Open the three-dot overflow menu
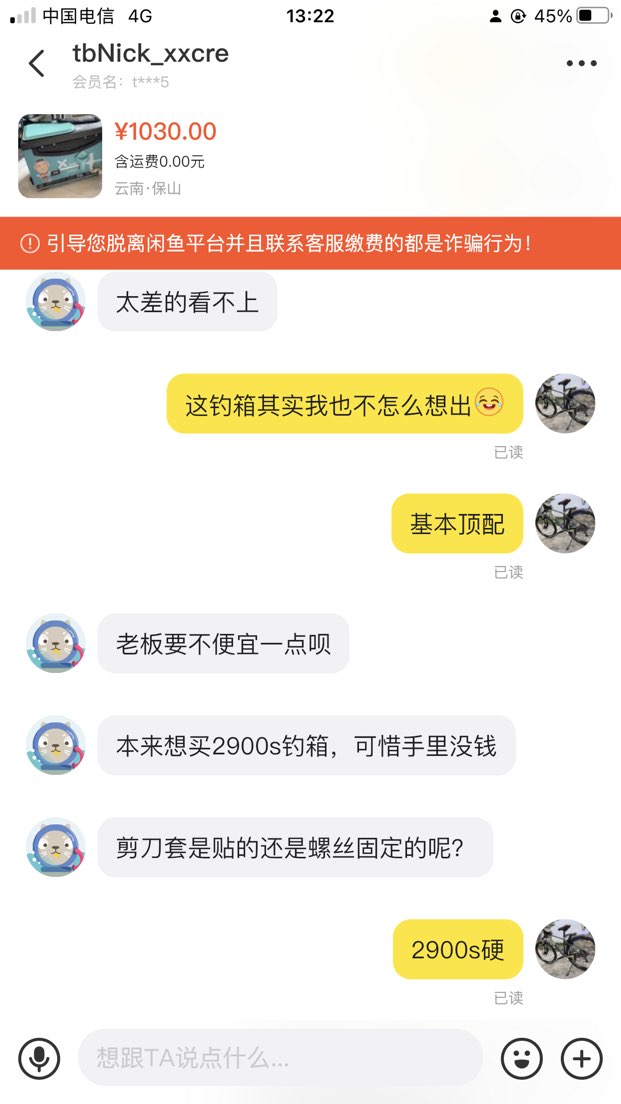Viewport: 621px width, 1104px height. (581, 63)
